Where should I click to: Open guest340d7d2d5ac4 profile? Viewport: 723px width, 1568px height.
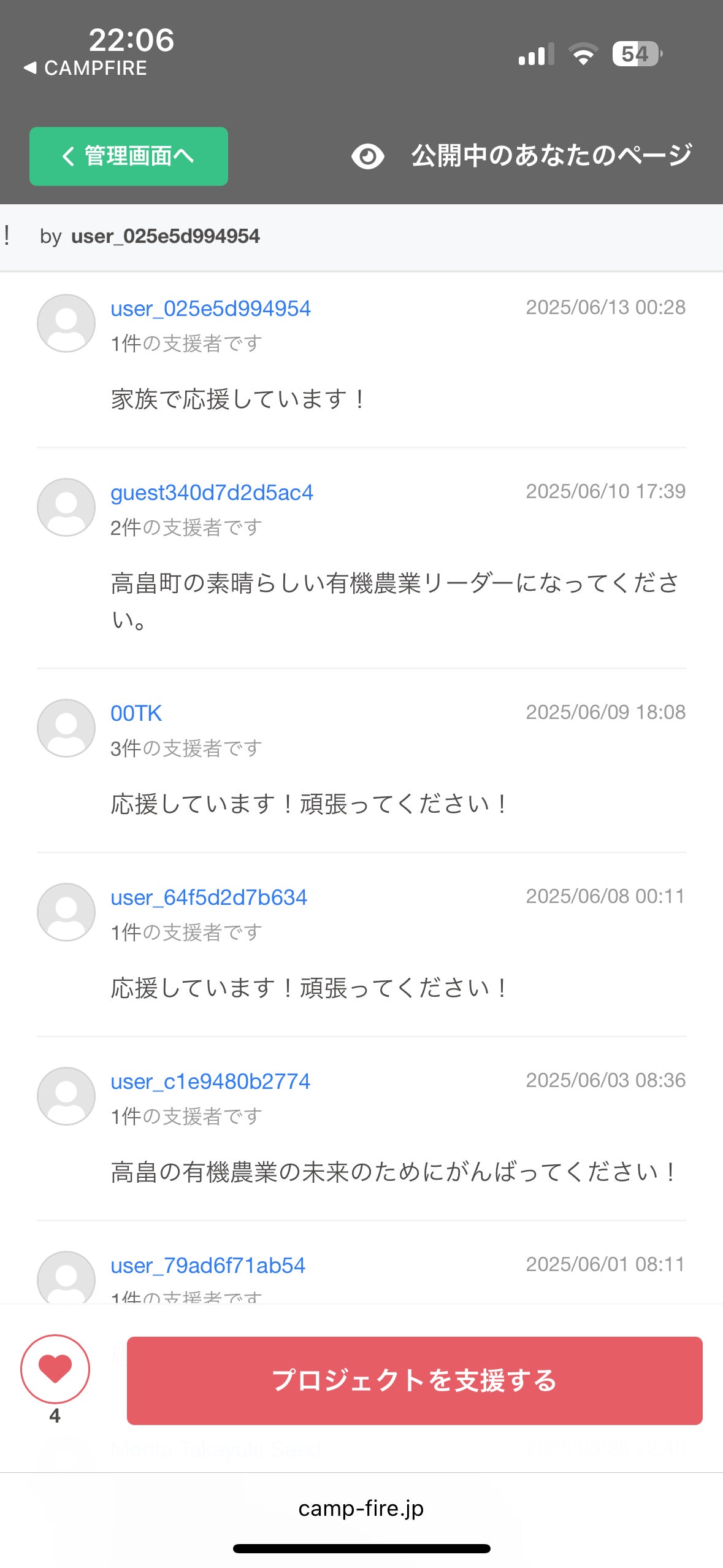pos(212,493)
